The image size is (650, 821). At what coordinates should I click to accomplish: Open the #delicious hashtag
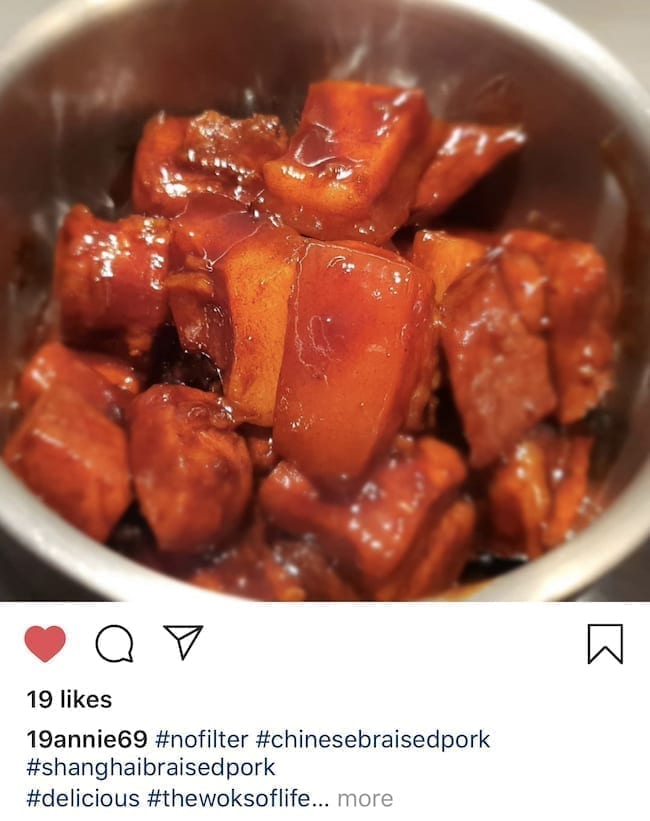[83, 798]
